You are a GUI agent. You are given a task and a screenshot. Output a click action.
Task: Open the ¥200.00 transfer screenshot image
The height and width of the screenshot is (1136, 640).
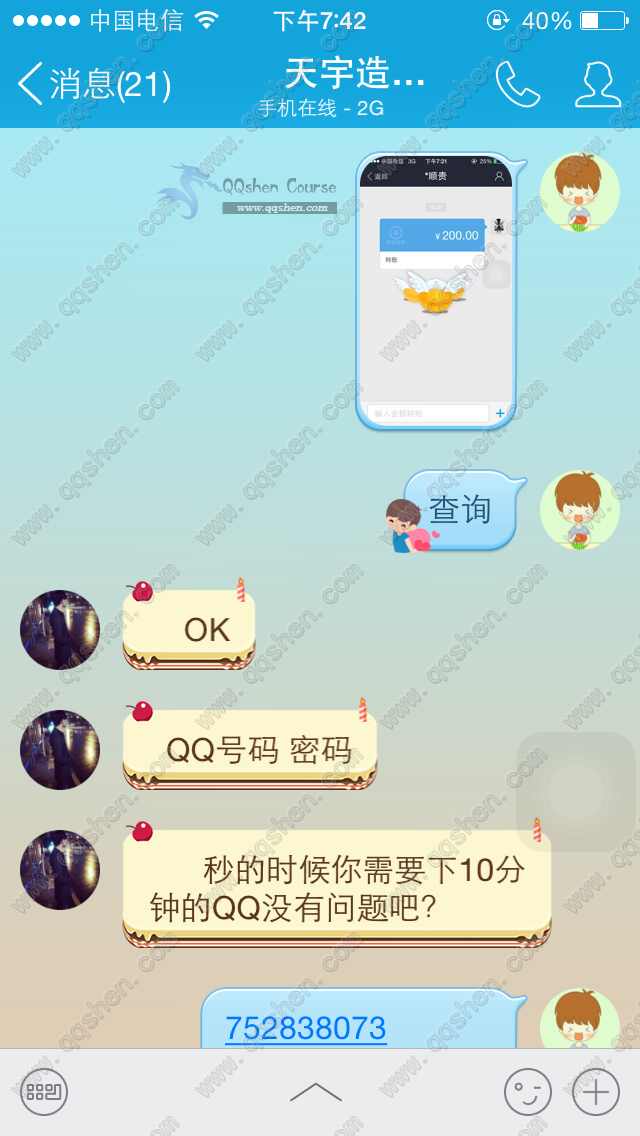pyautogui.click(x=436, y=291)
